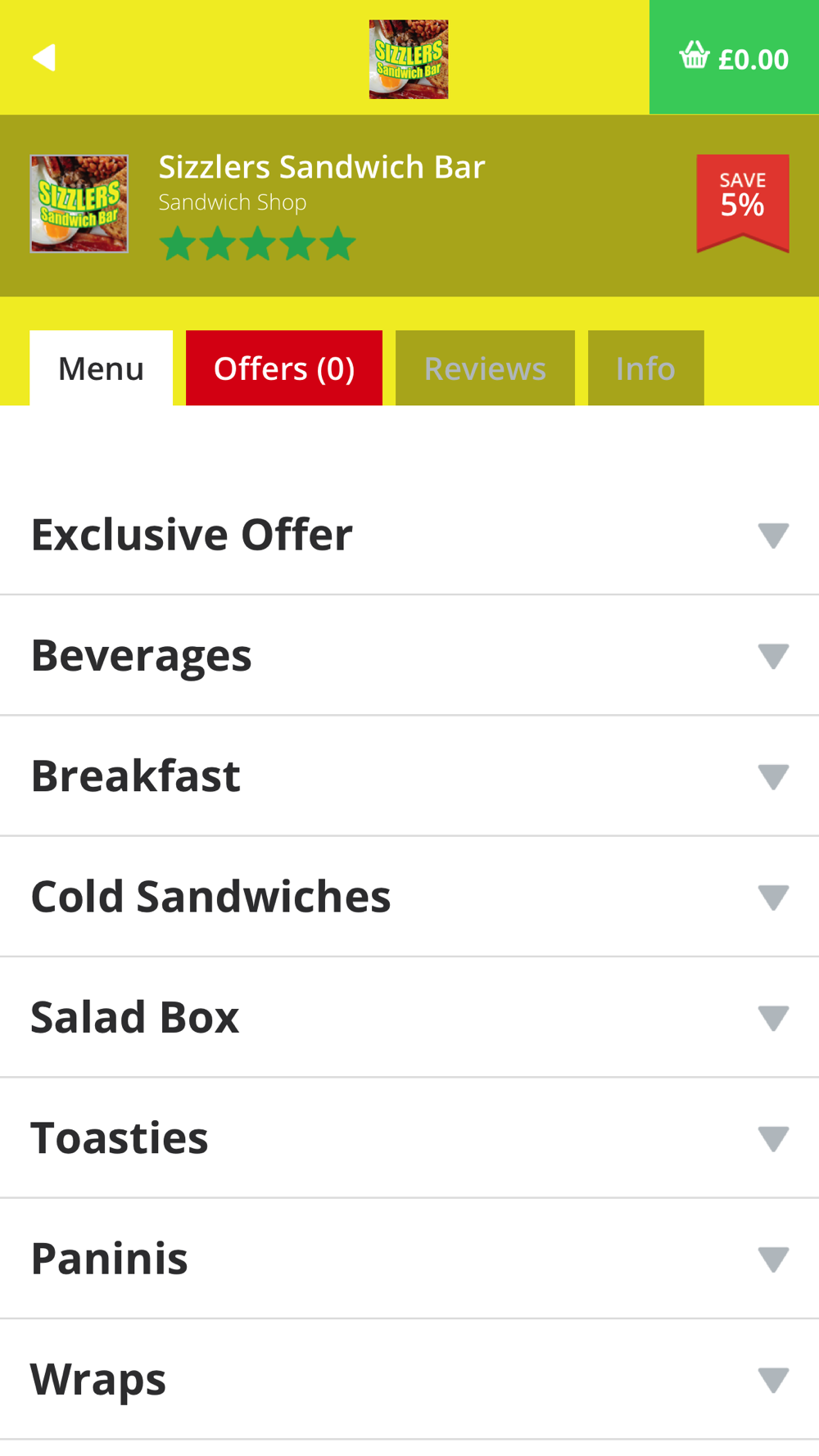The height and width of the screenshot is (1456, 819).
Task: Switch to the Info tab
Action: (645, 368)
